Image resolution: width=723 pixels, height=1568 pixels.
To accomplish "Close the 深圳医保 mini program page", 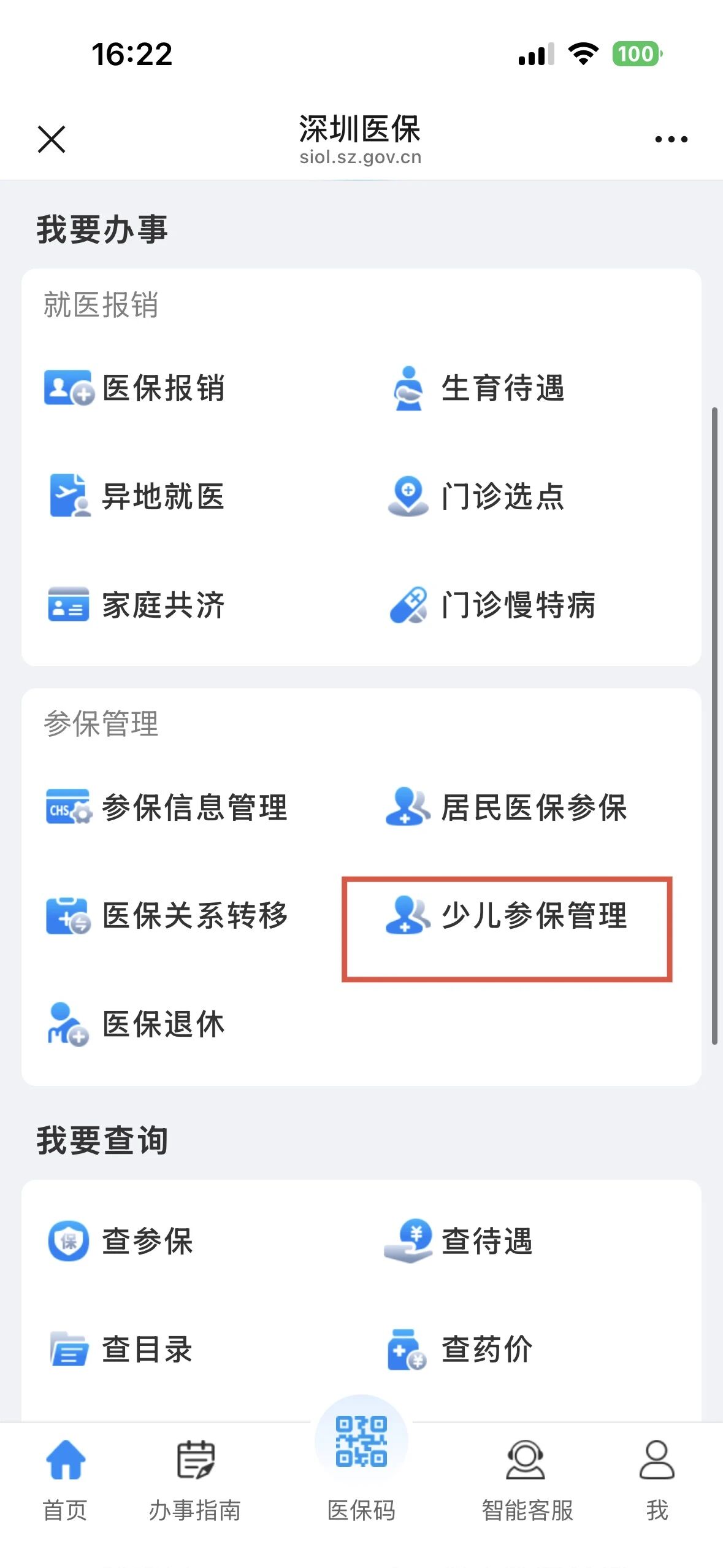I will (x=52, y=139).
